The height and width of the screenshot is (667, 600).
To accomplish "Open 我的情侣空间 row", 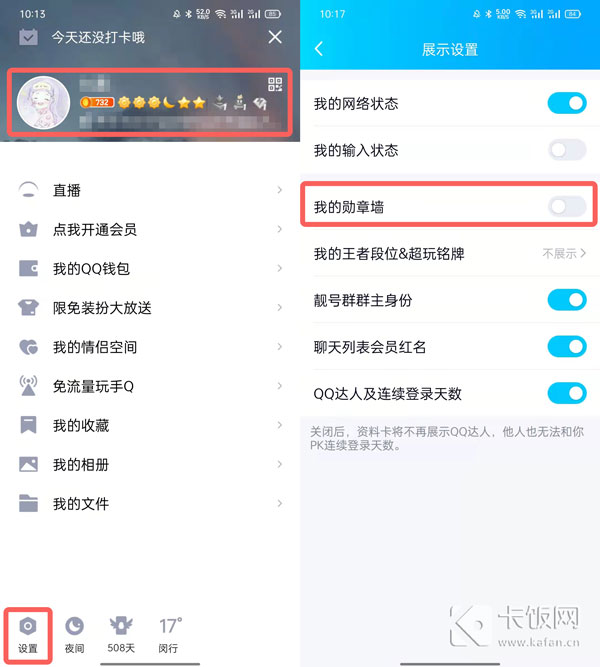I will [150, 347].
